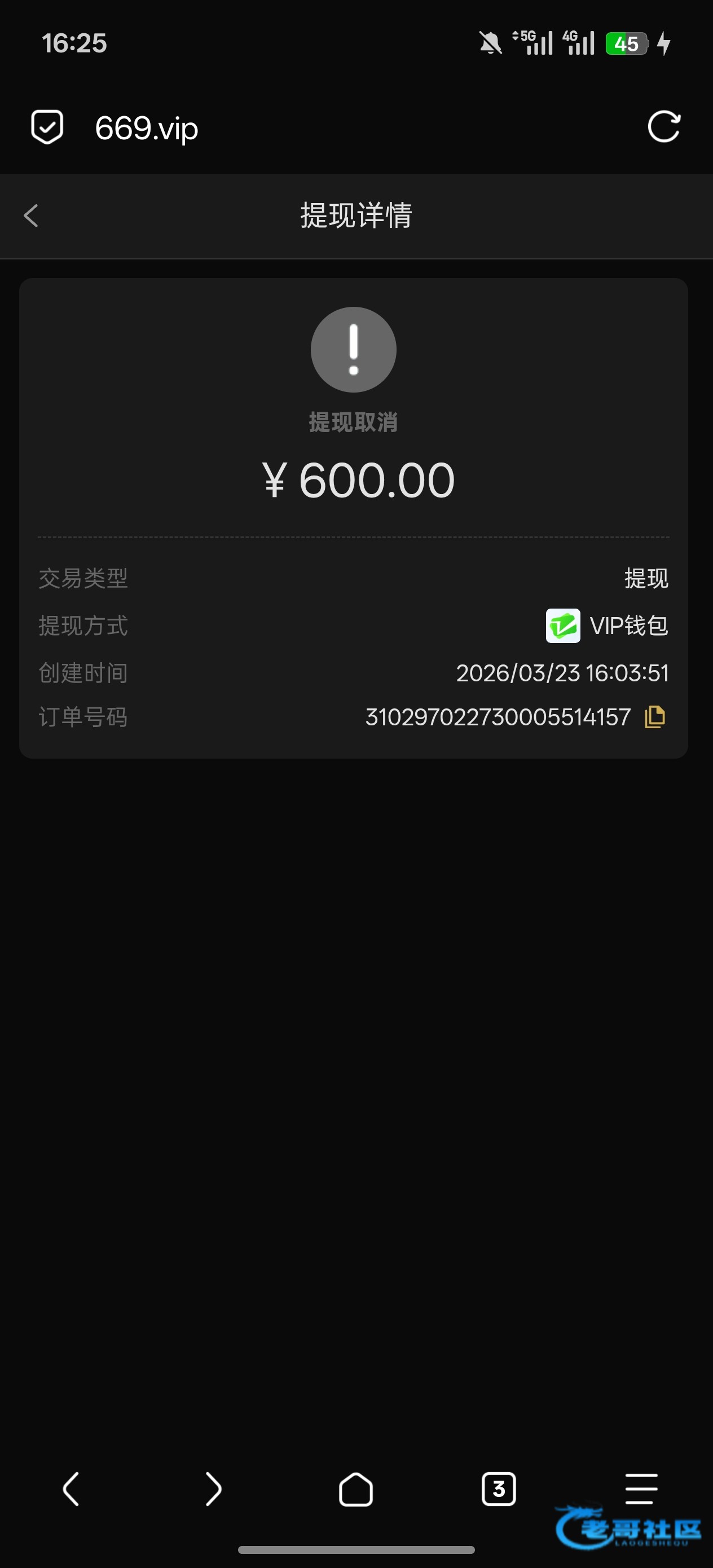This screenshot has height=1568, width=713.
Task: Open the browser menu
Action: pyautogui.click(x=641, y=1488)
